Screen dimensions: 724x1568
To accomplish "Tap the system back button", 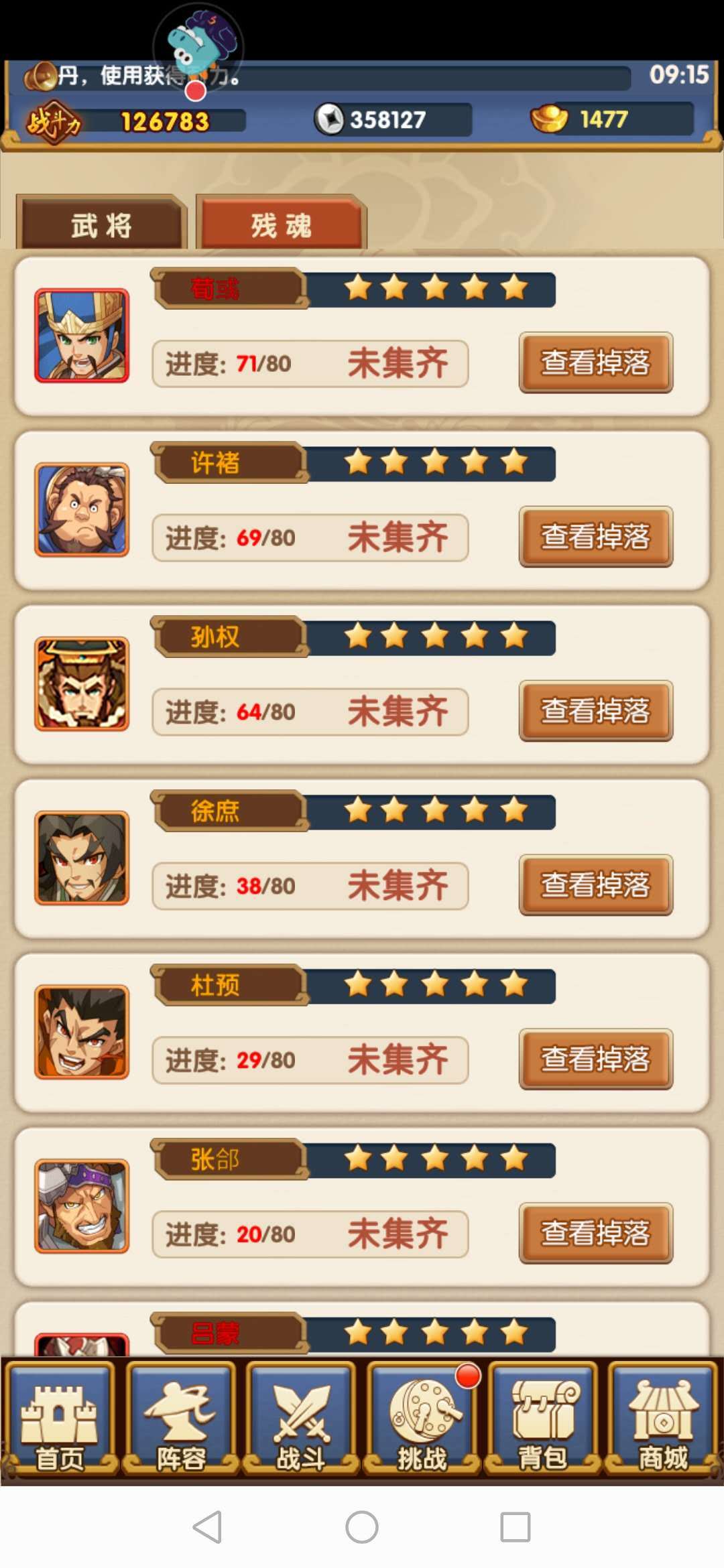I will coord(207,1527).
